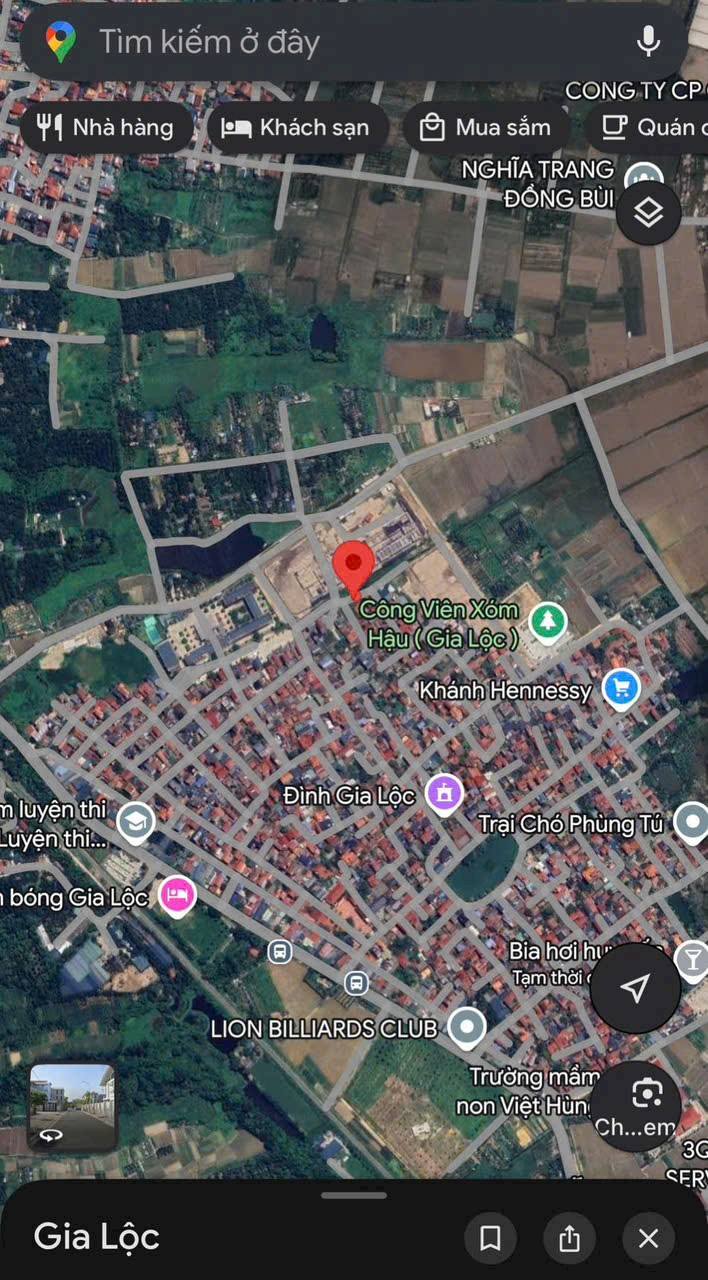The width and height of the screenshot is (708, 1280).
Task: Choose the Mua sắm chip
Action: point(486,128)
